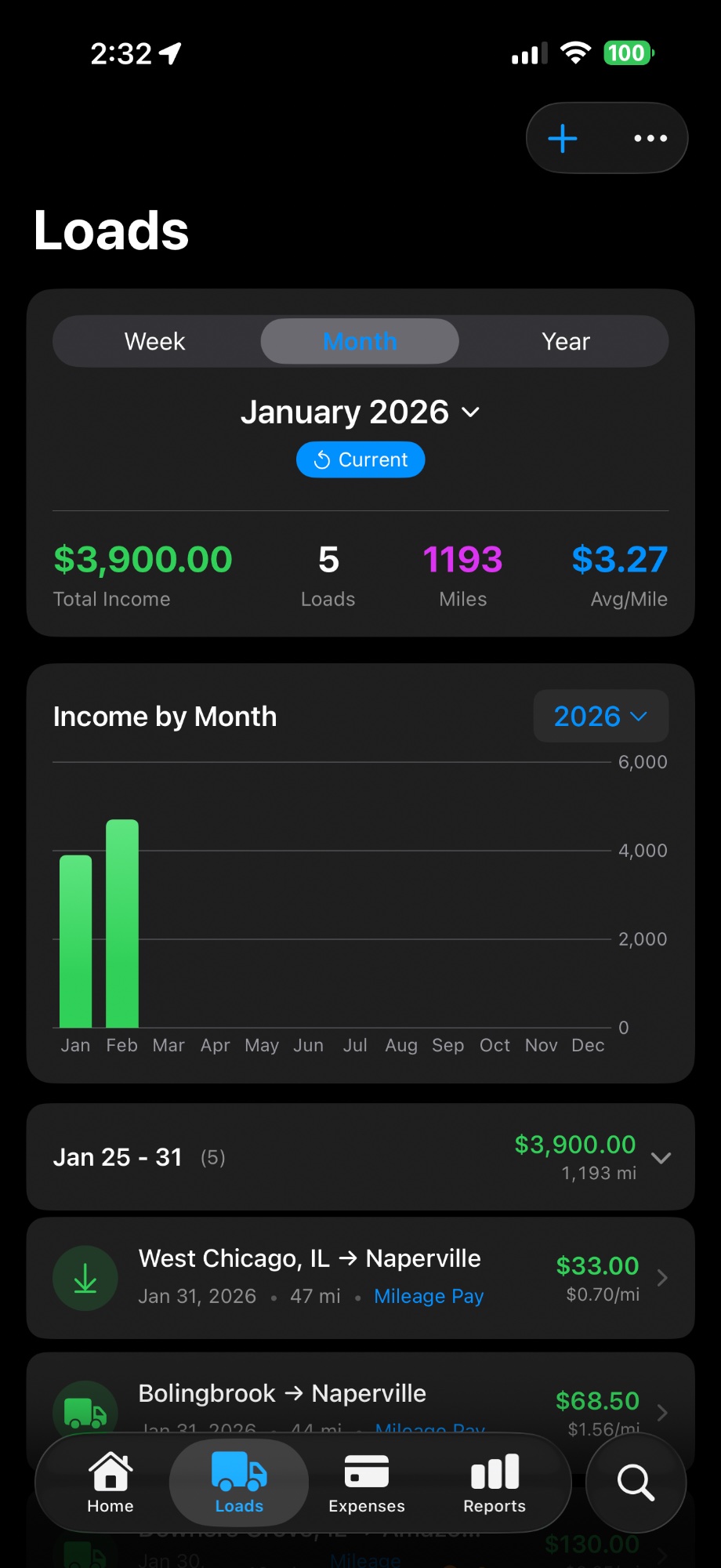Screen dimensions: 721x1568
Task: Tap the truck icon on Bolingbrook load
Action: [85, 1410]
